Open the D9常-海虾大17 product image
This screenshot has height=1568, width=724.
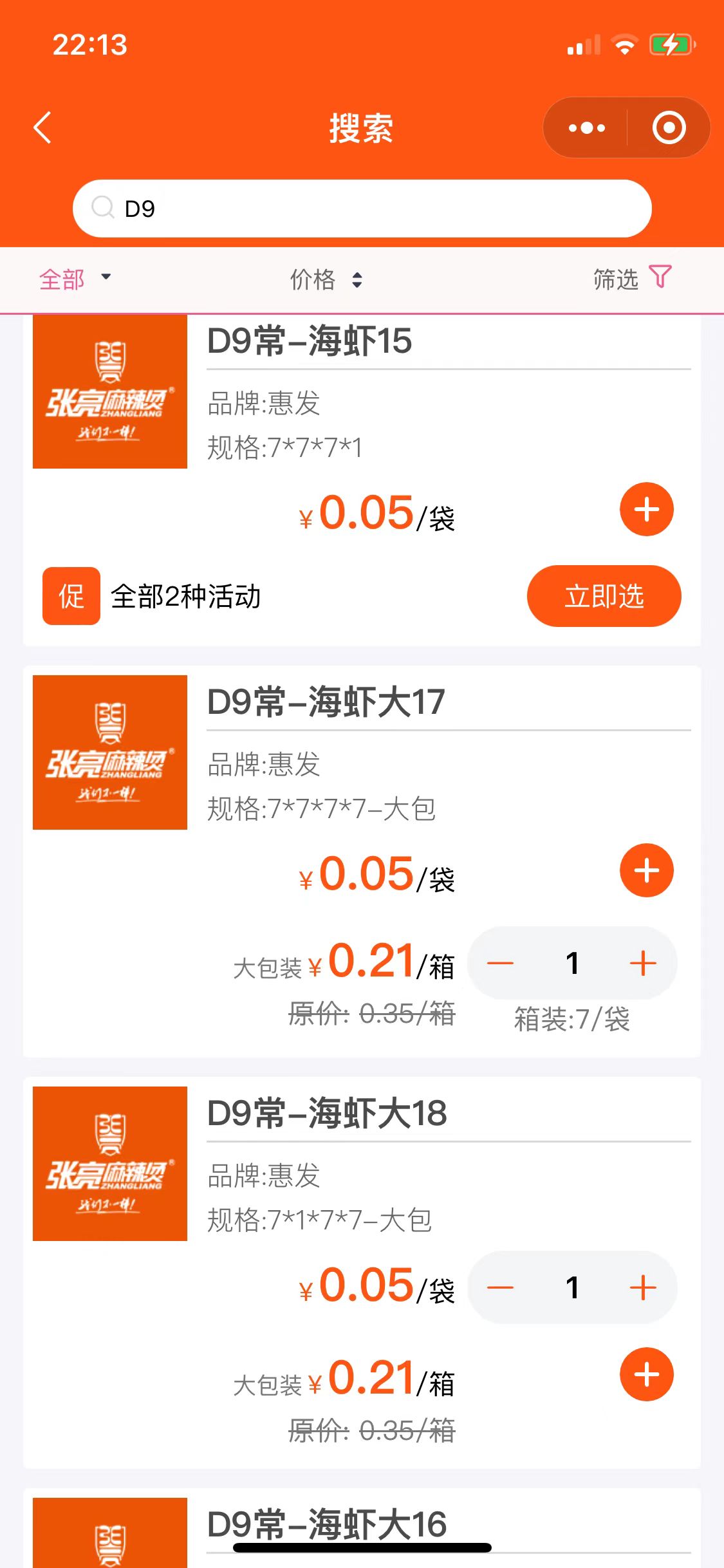[x=110, y=752]
